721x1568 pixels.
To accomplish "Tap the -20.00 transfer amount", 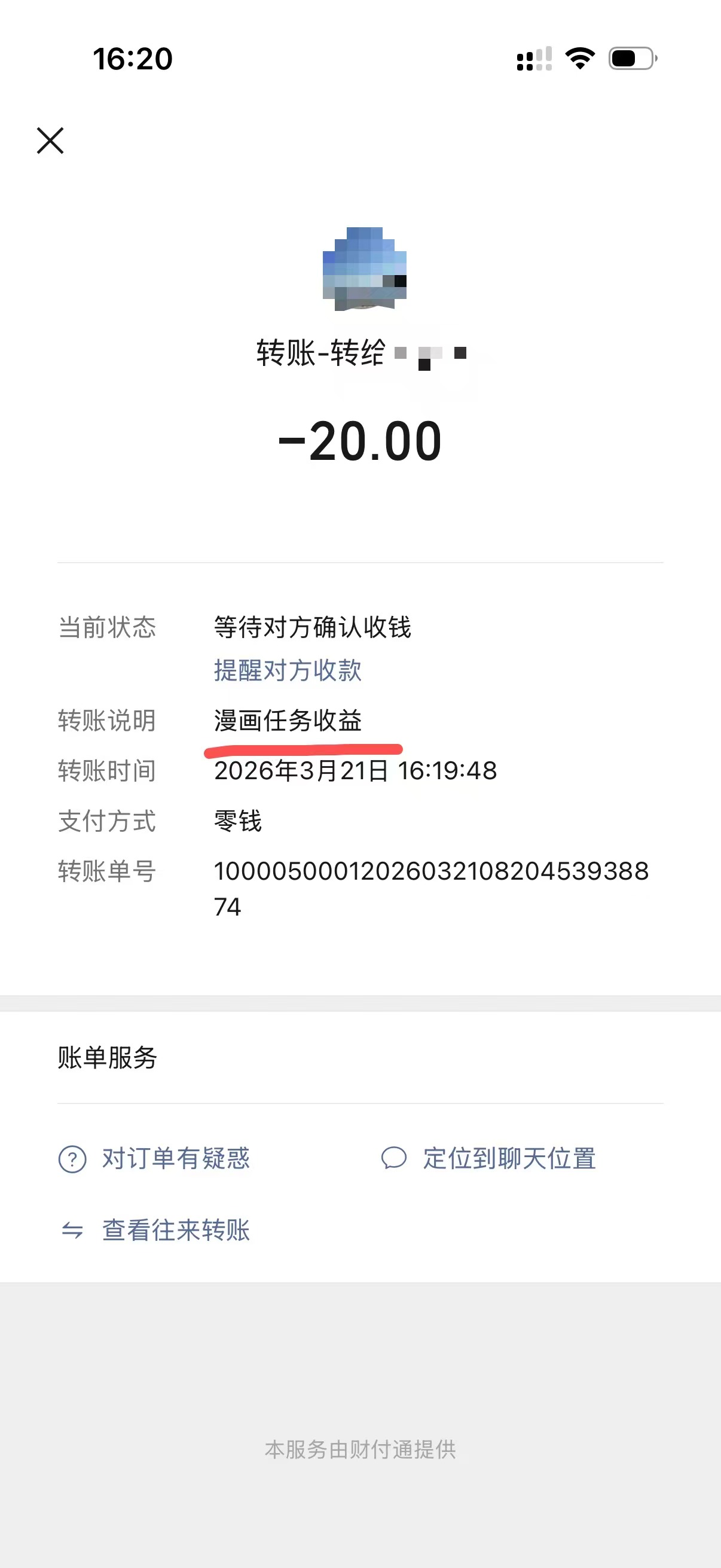I will coord(359,443).
